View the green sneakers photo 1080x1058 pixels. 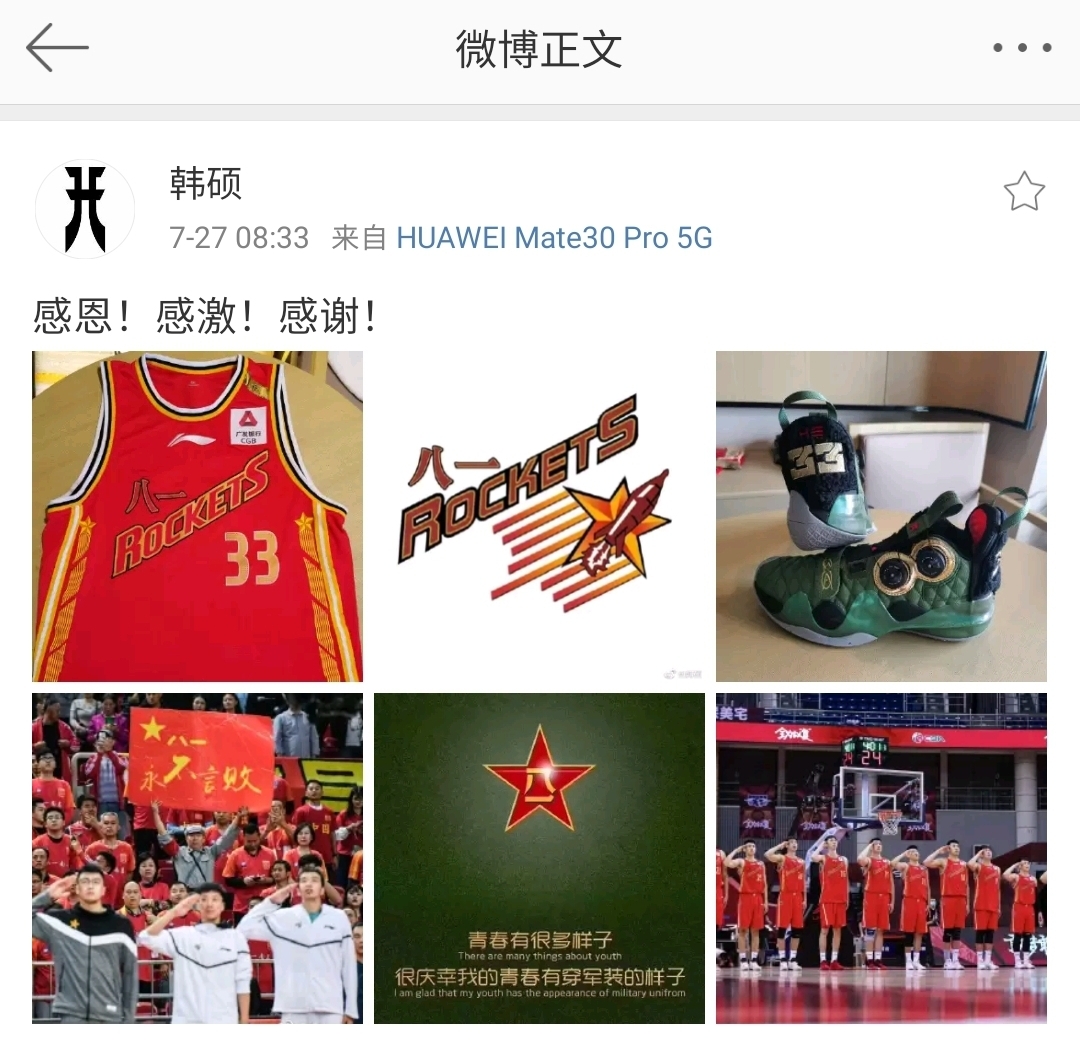pyautogui.click(x=881, y=516)
